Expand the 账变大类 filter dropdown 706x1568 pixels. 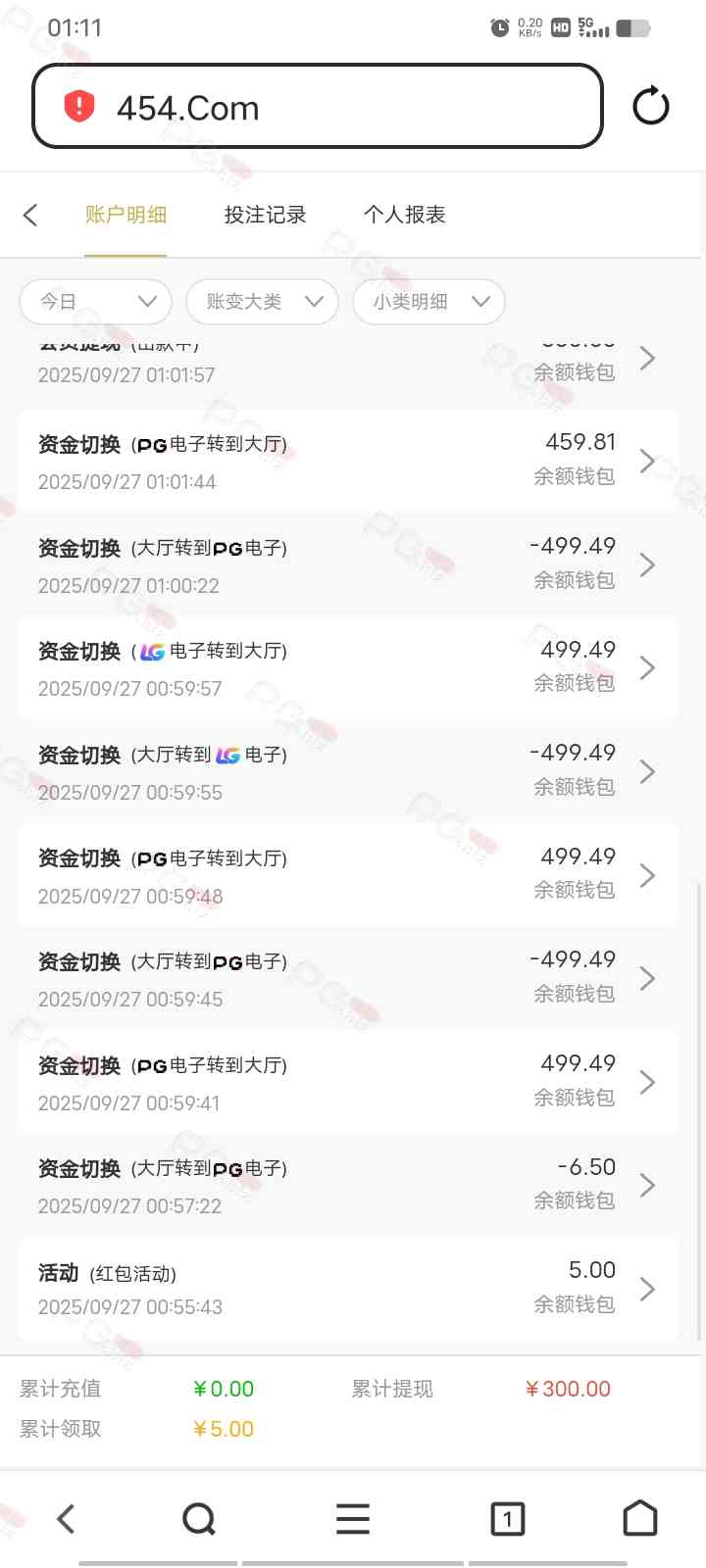coord(263,302)
